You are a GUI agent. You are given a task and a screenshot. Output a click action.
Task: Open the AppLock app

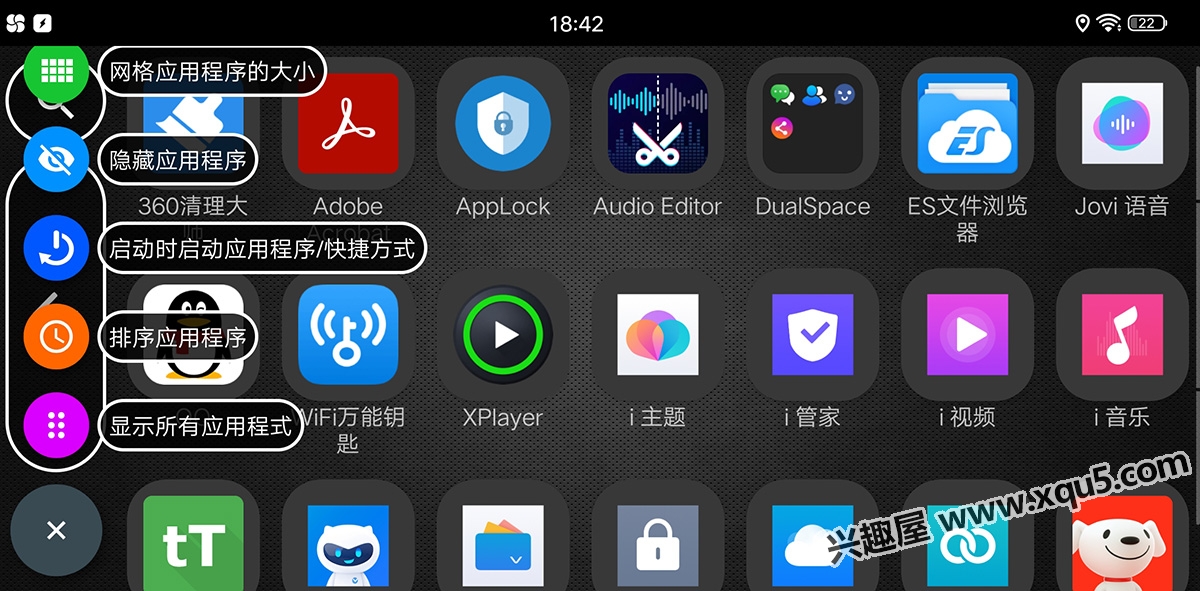[503, 124]
